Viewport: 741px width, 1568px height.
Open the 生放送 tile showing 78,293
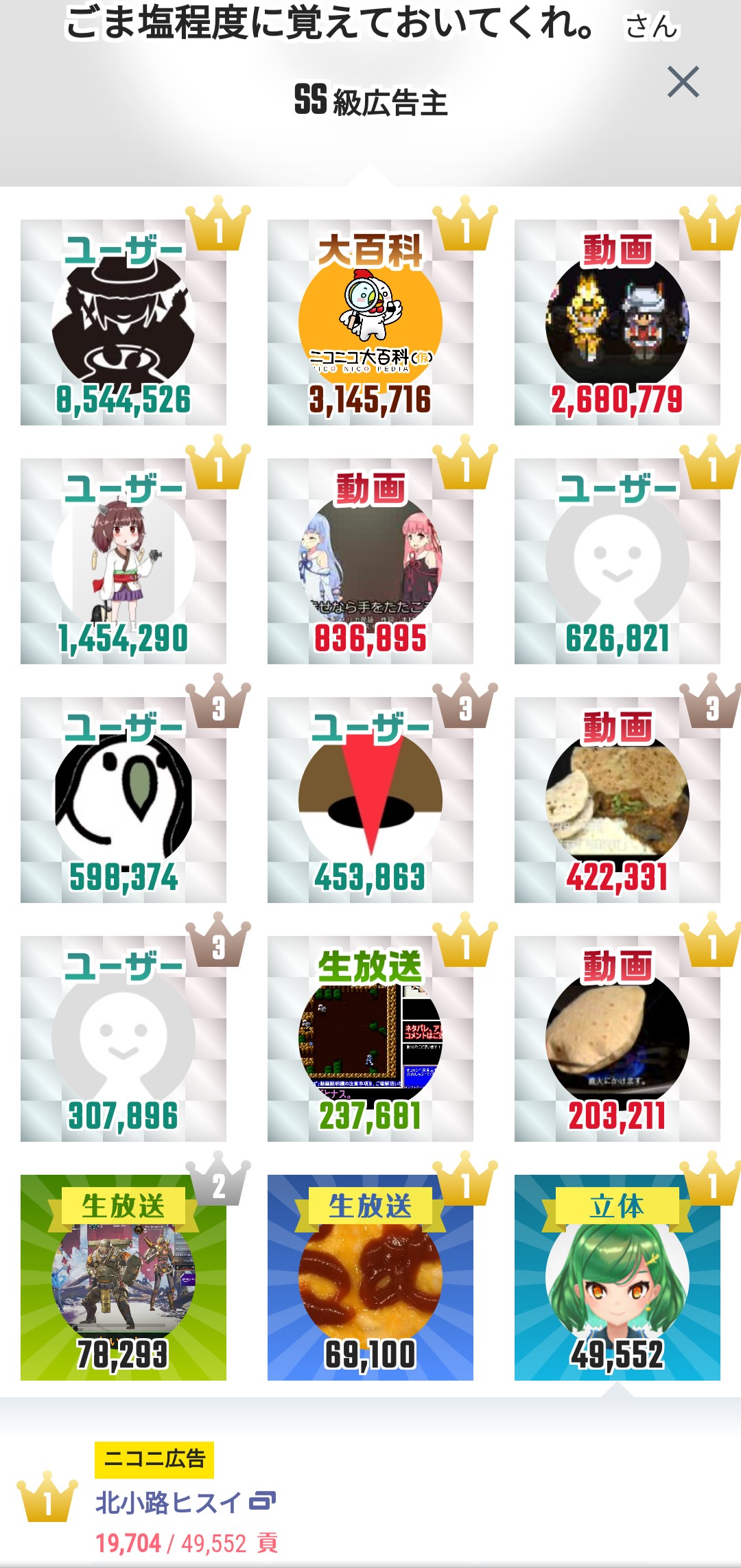(x=123, y=1278)
